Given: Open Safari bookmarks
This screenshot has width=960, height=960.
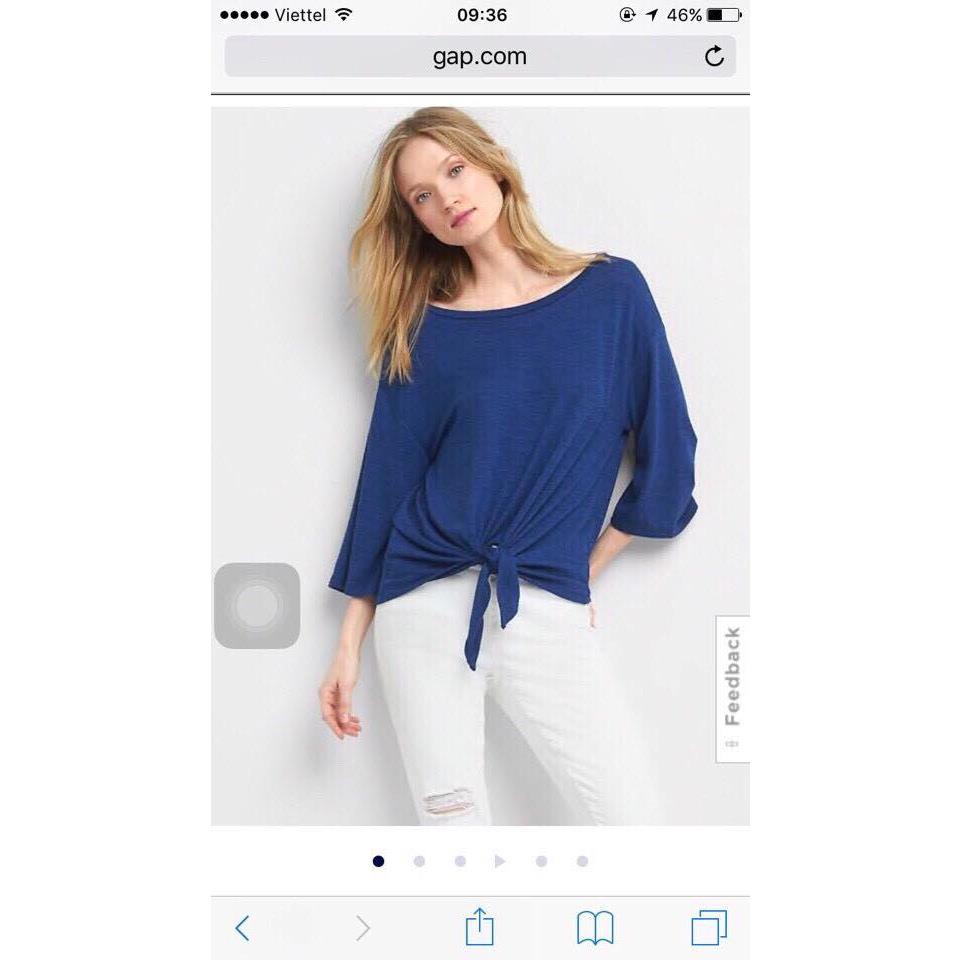Looking at the screenshot, I should 594,928.
